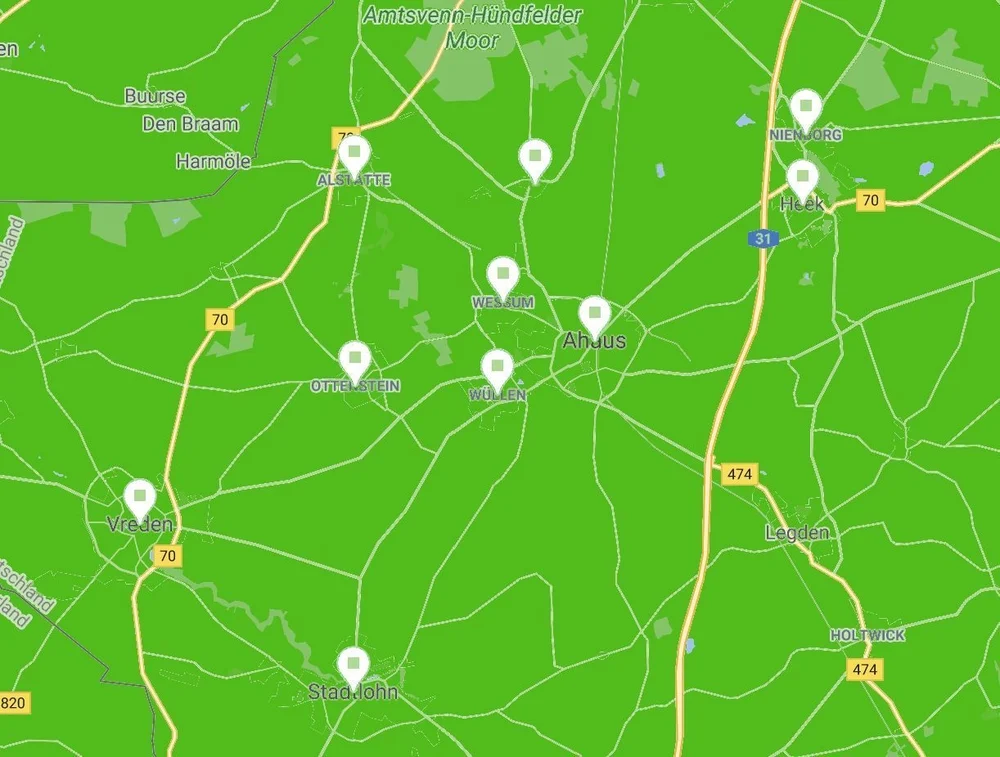Open the marker at Vreden

140,497
